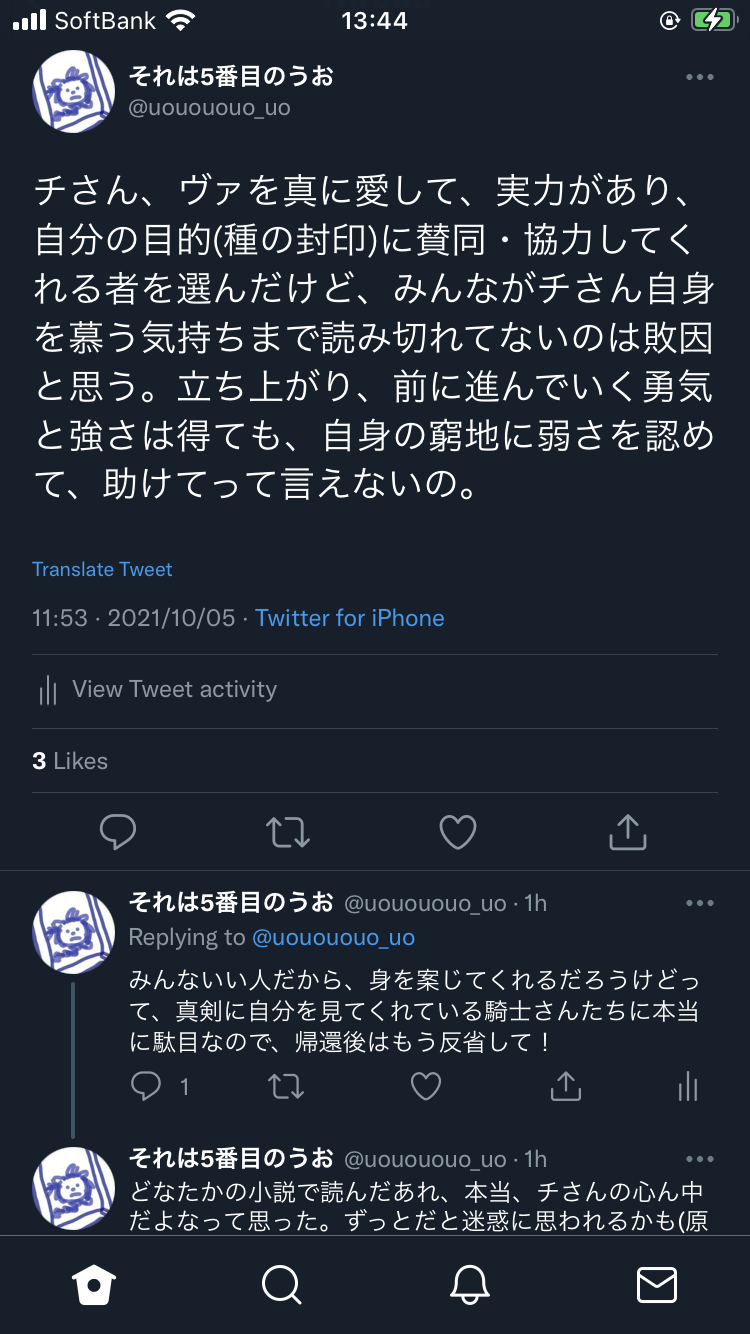
Task: Reply to the main tweet
Action: coord(118,832)
